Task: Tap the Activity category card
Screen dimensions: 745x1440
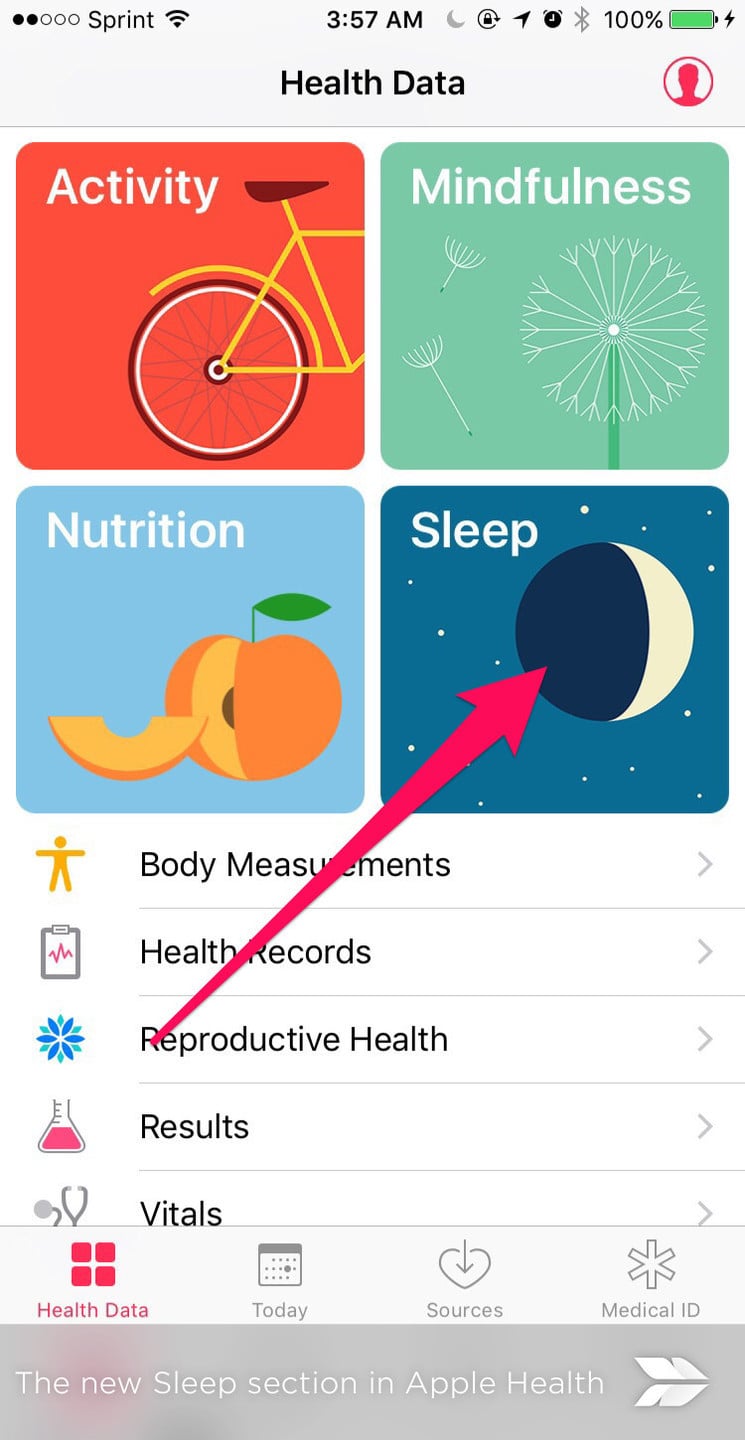Action: click(x=190, y=304)
